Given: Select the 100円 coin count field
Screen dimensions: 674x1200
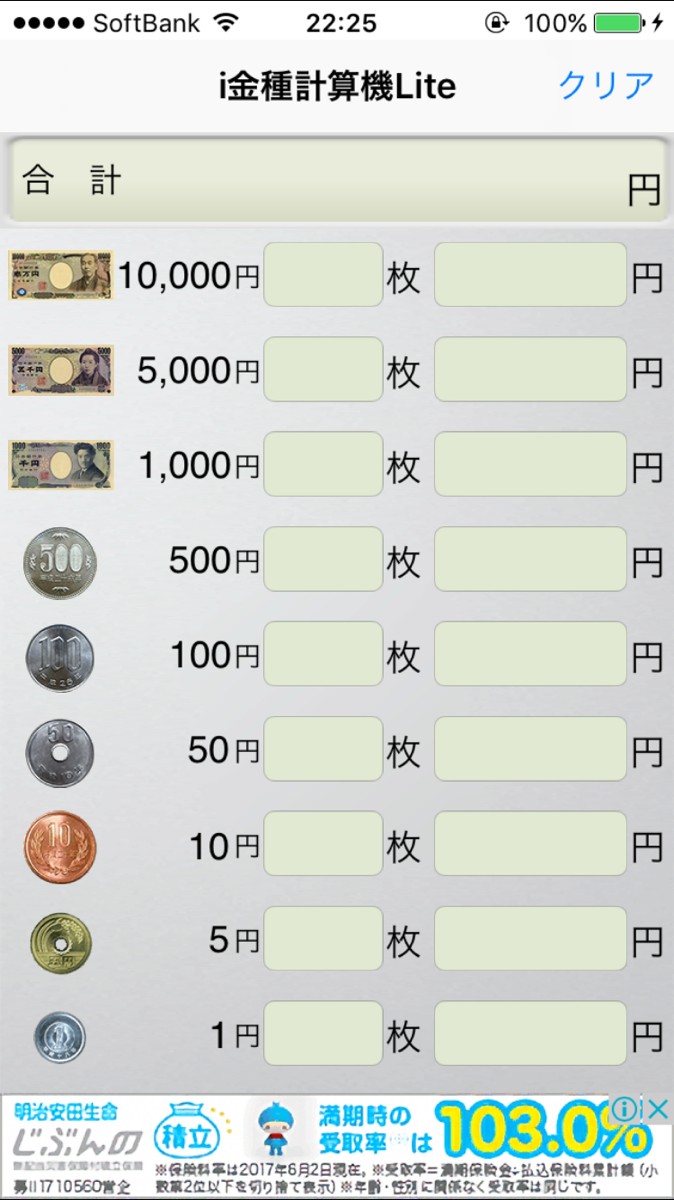Looking at the screenshot, I should point(323,655).
